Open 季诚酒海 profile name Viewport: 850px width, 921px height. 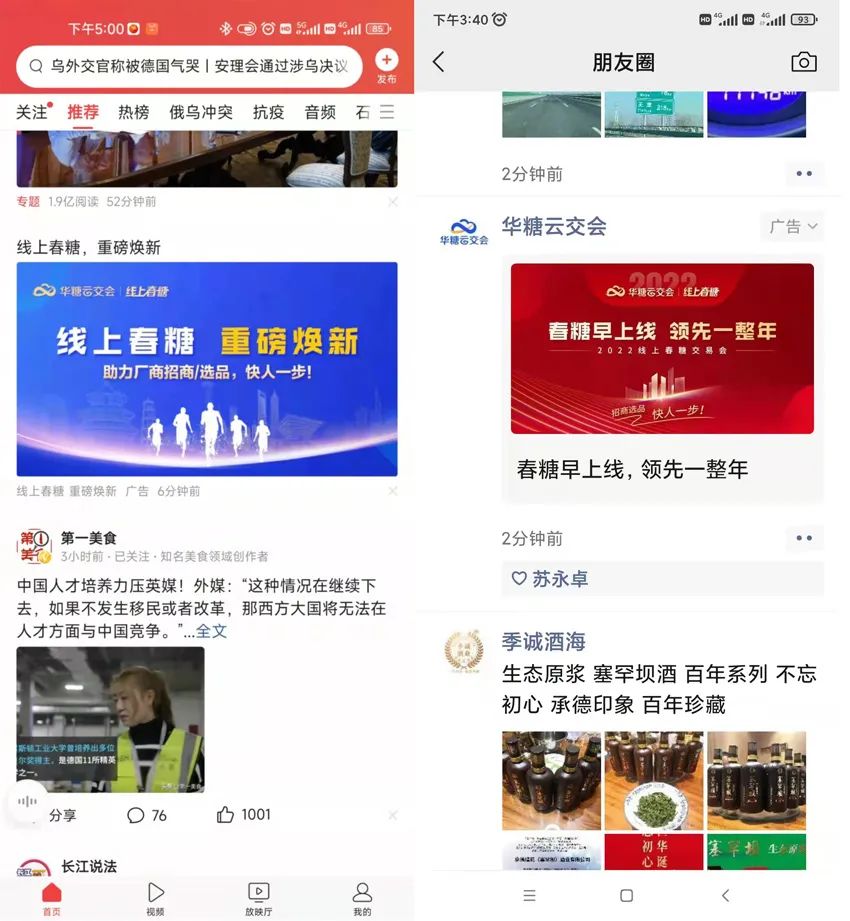[543, 641]
